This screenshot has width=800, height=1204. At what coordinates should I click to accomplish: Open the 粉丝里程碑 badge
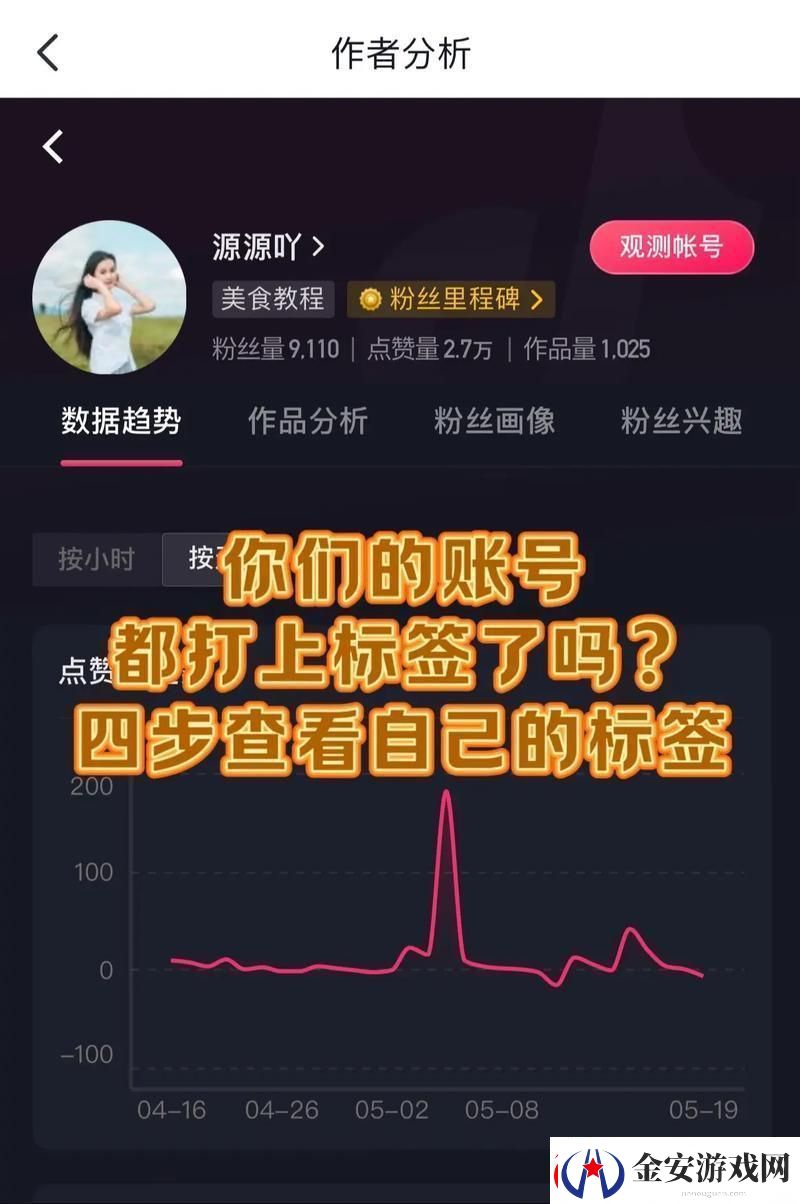(x=451, y=298)
